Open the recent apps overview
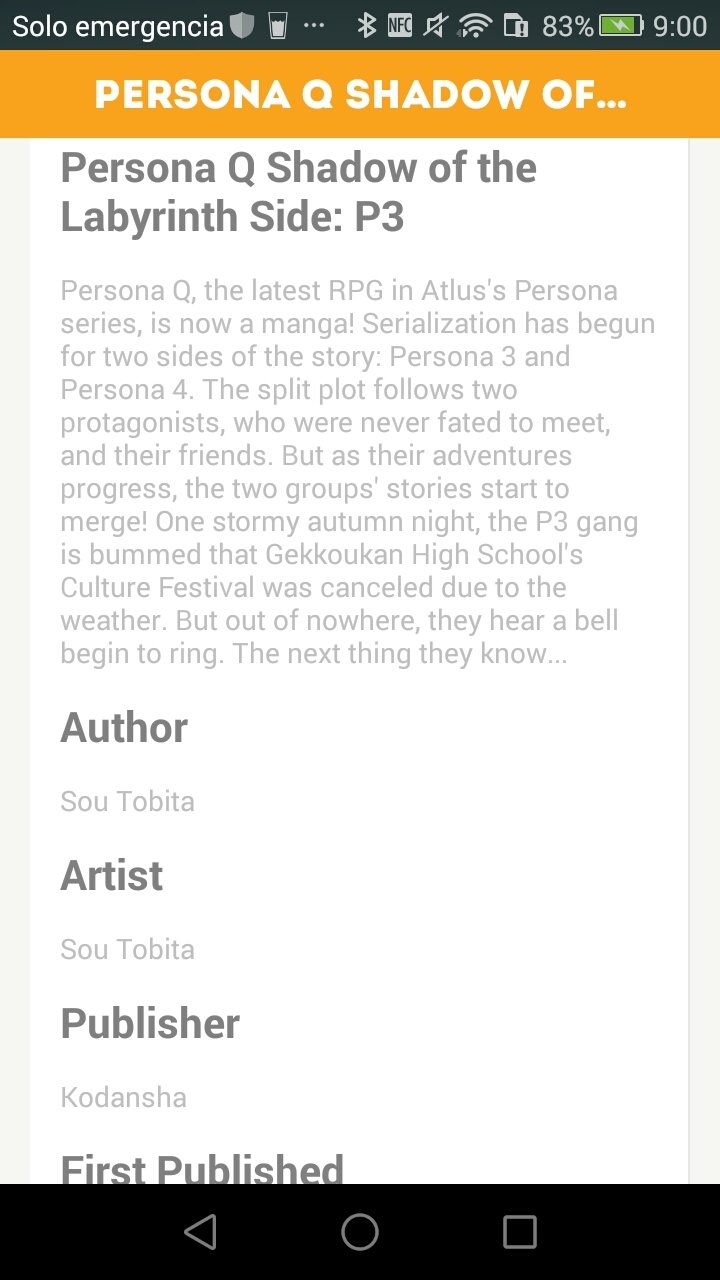Screen dimensions: 720x1280 (519, 1232)
